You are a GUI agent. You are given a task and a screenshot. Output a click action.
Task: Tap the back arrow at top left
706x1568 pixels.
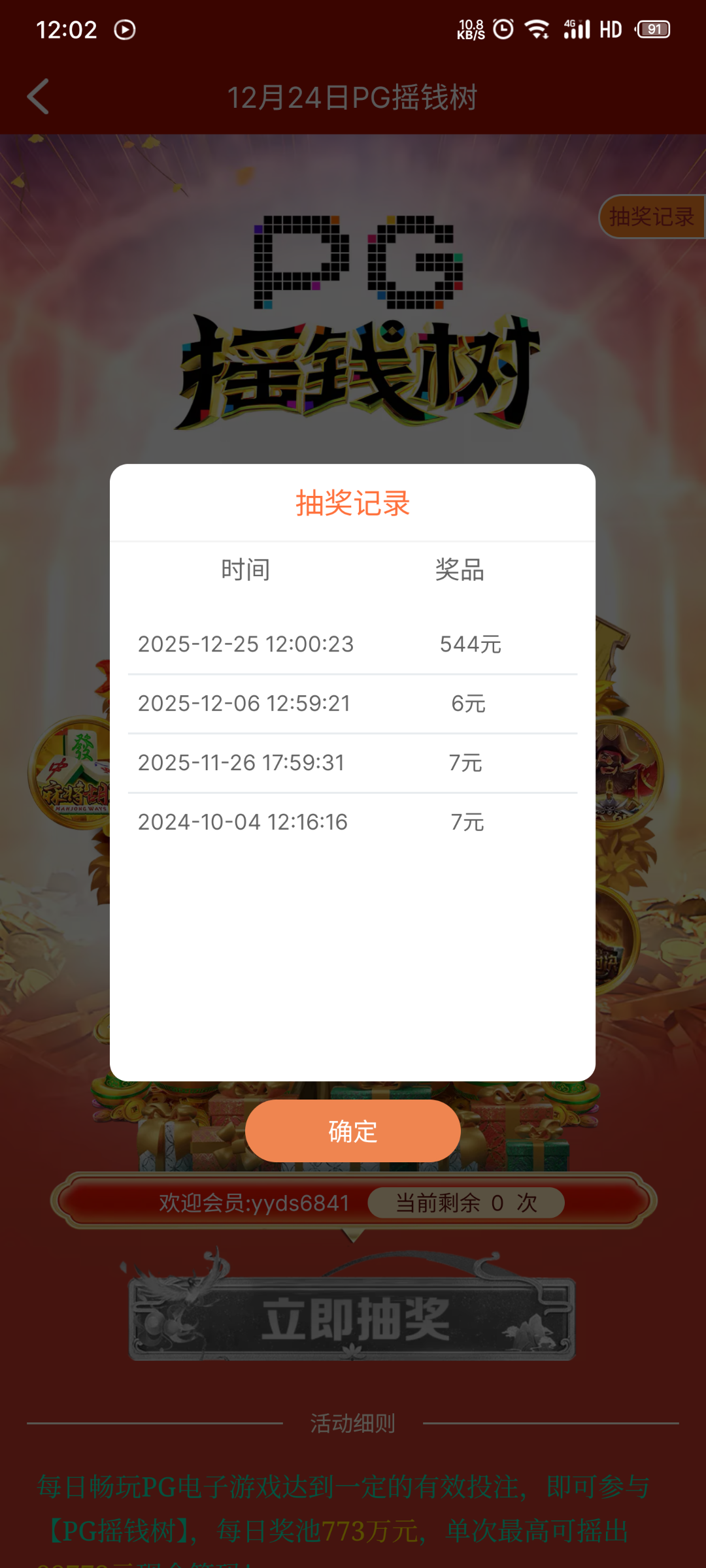click(37, 95)
